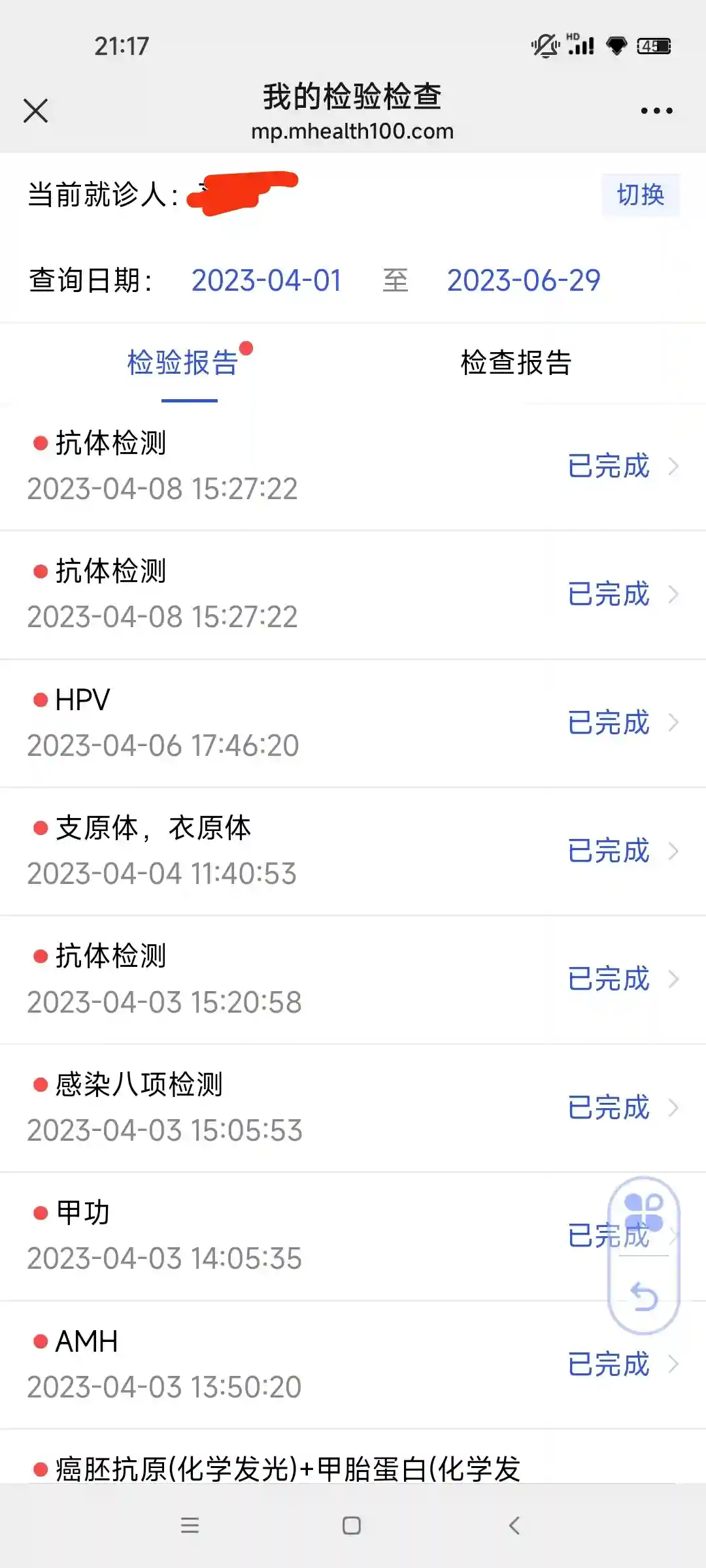Open the three-dot overflow menu

click(656, 111)
